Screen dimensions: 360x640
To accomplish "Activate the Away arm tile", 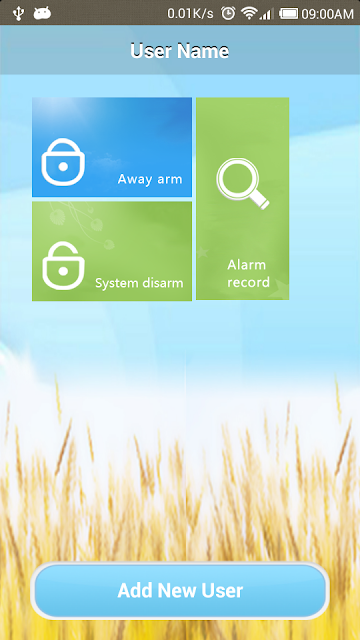I will pos(112,147).
